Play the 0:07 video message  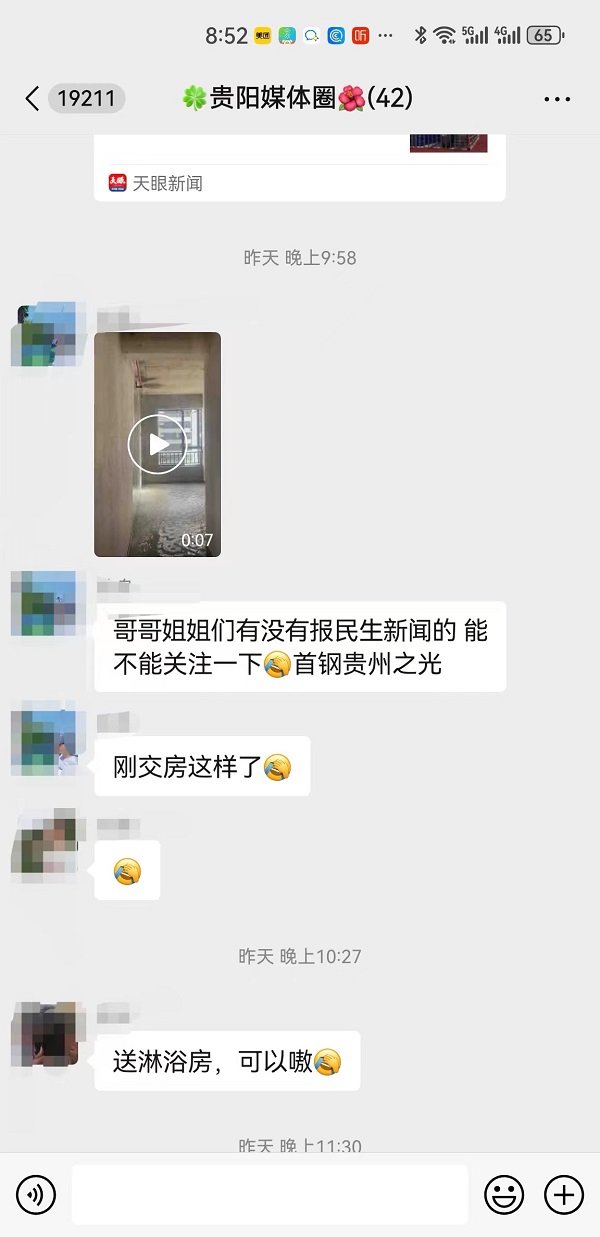coord(157,444)
